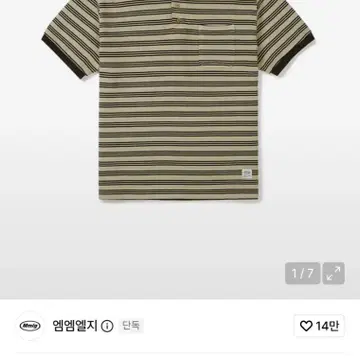Open the info icon beside 엠엠엘지
Viewport: 360px width, 360px height.
pyautogui.click(x=107, y=326)
